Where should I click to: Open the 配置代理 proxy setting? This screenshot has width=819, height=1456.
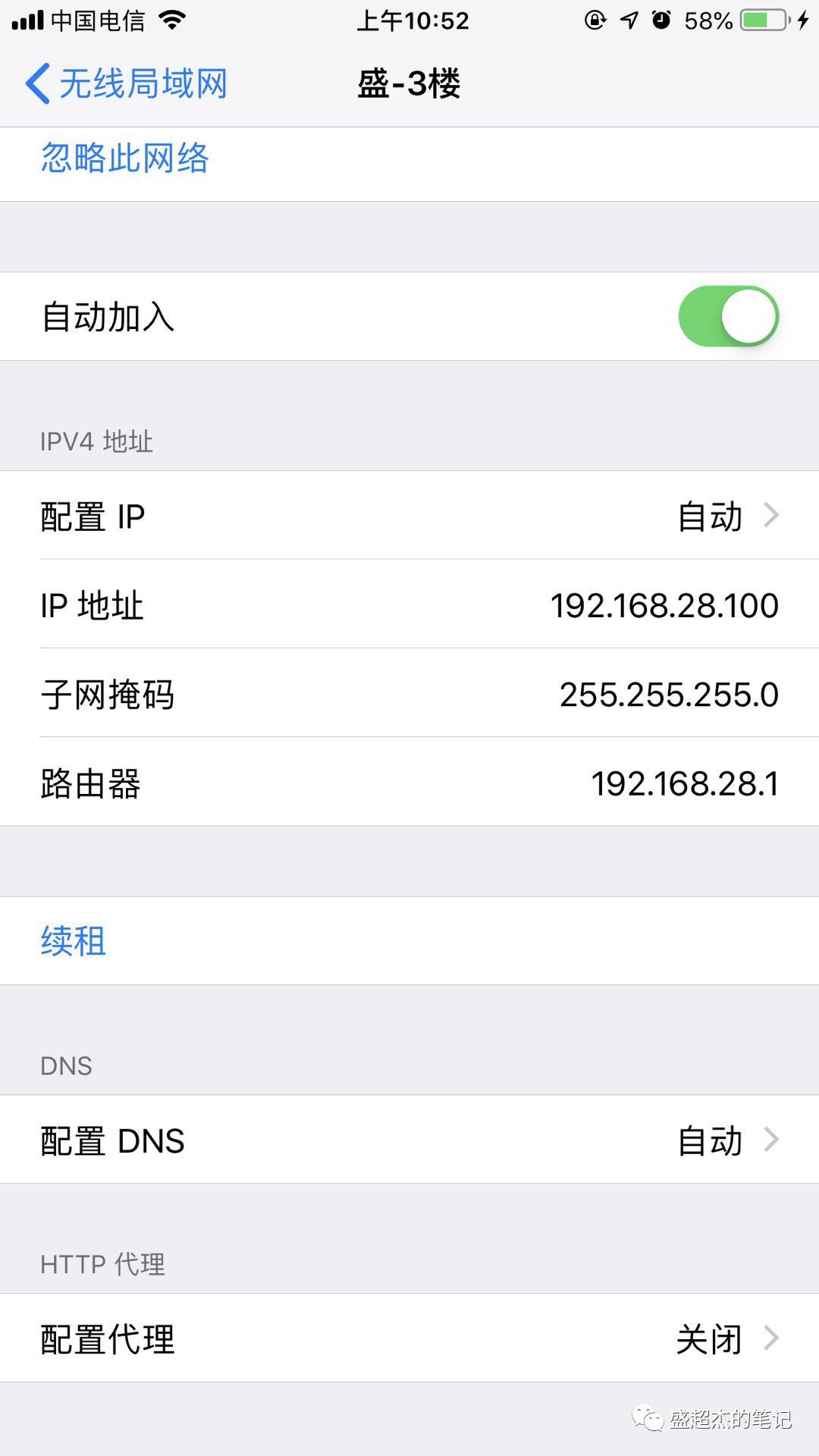(409, 1338)
